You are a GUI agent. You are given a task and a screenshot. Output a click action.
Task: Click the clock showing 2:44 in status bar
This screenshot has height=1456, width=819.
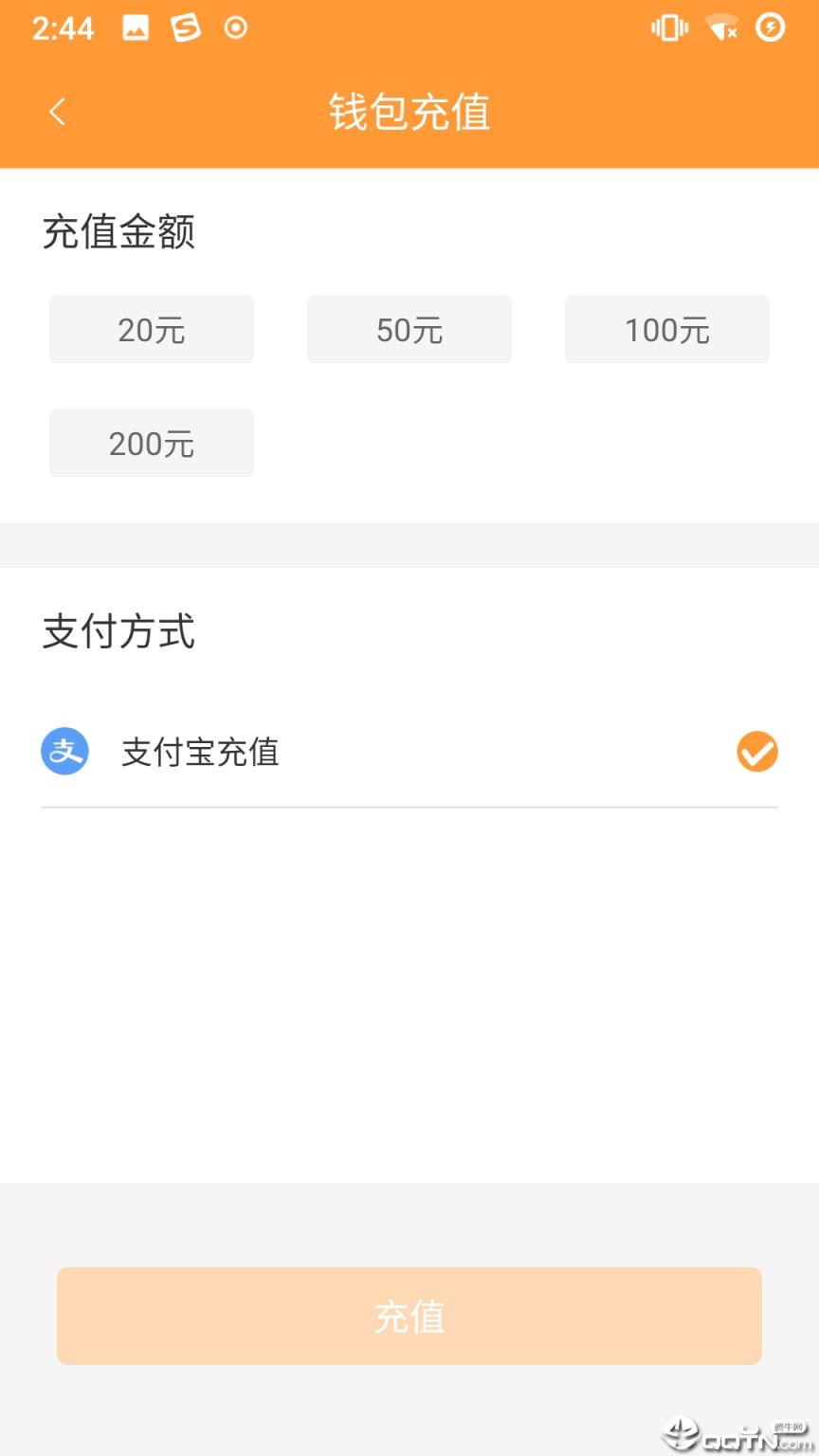(63, 27)
